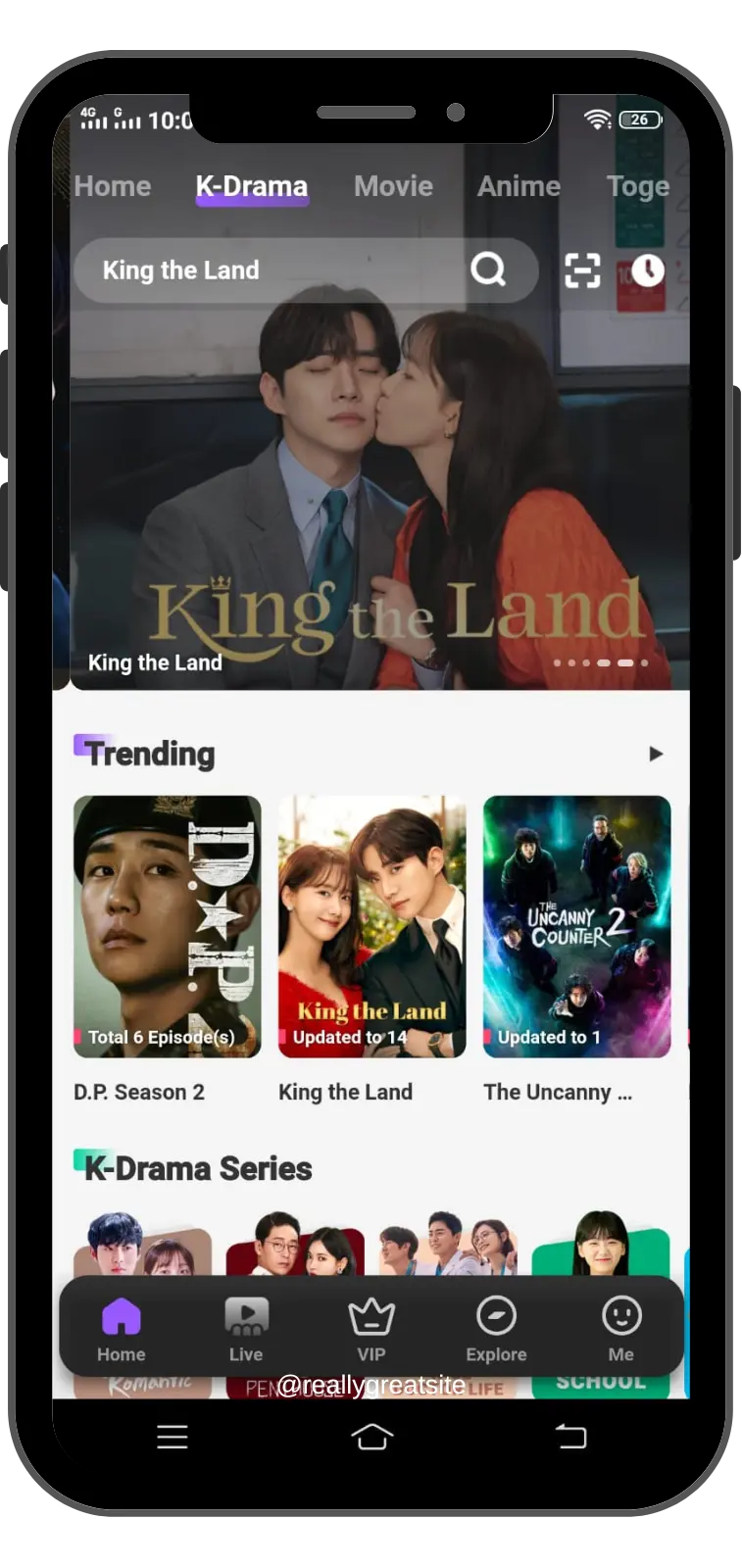Image resolution: width=742 pixels, height=1568 pixels.
Task: Switch to the Movie tab
Action: pyautogui.click(x=393, y=186)
